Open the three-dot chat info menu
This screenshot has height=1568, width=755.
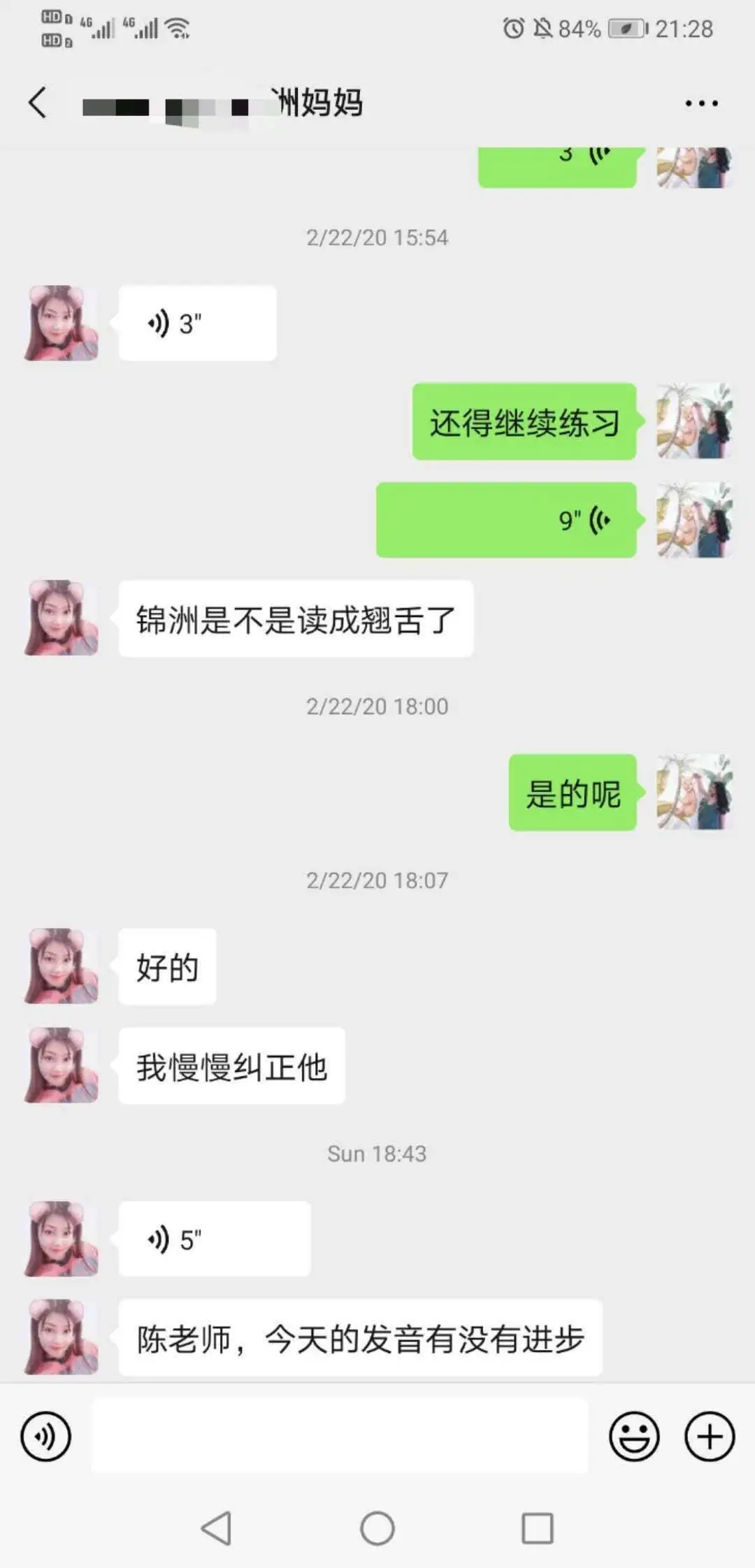click(700, 103)
